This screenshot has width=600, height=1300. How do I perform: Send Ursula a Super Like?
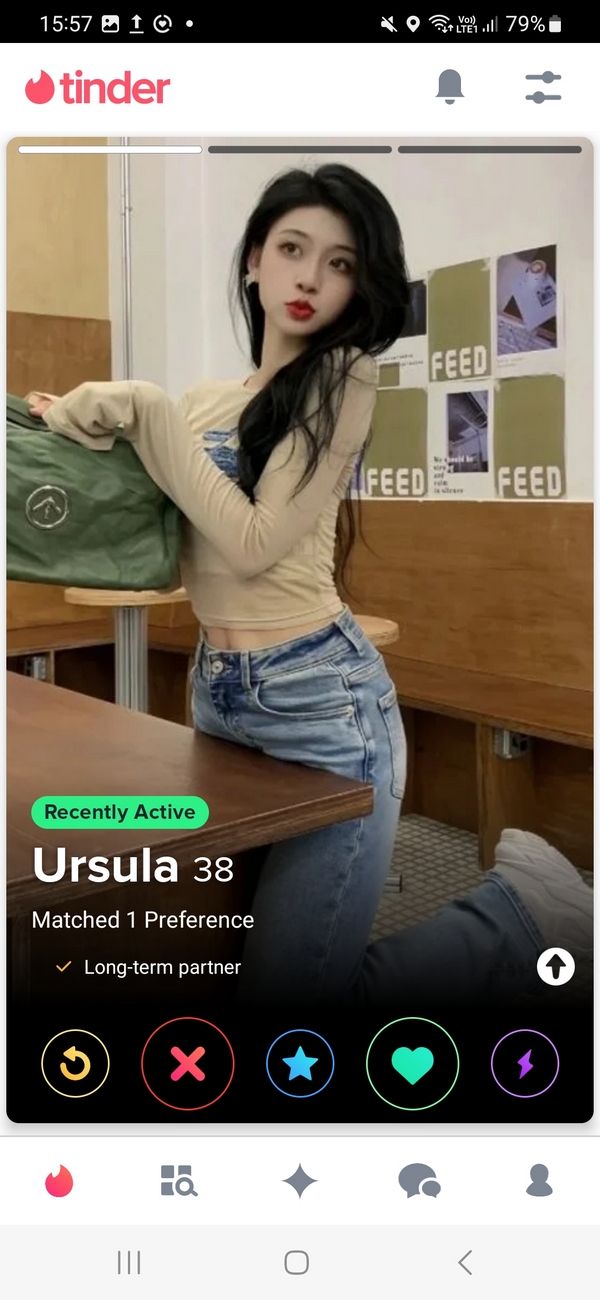[300, 1065]
